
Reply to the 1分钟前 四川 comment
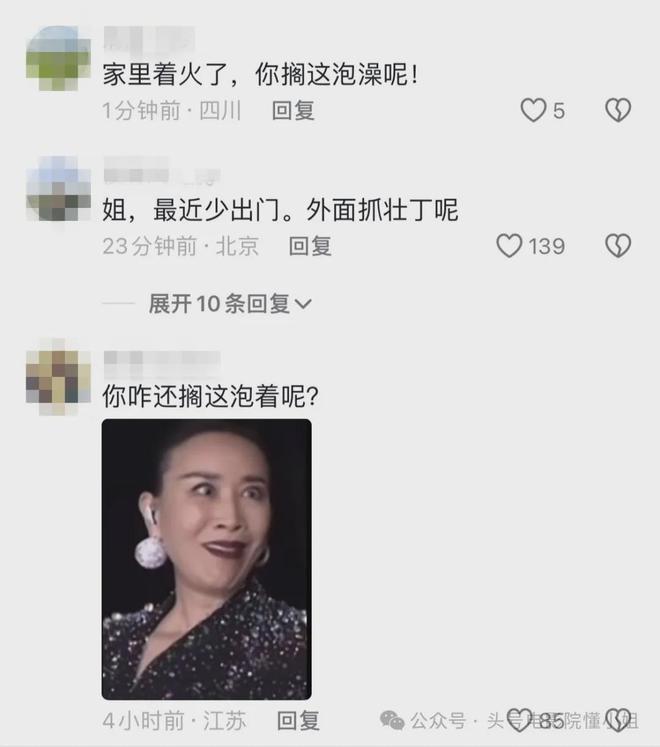[293, 110]
